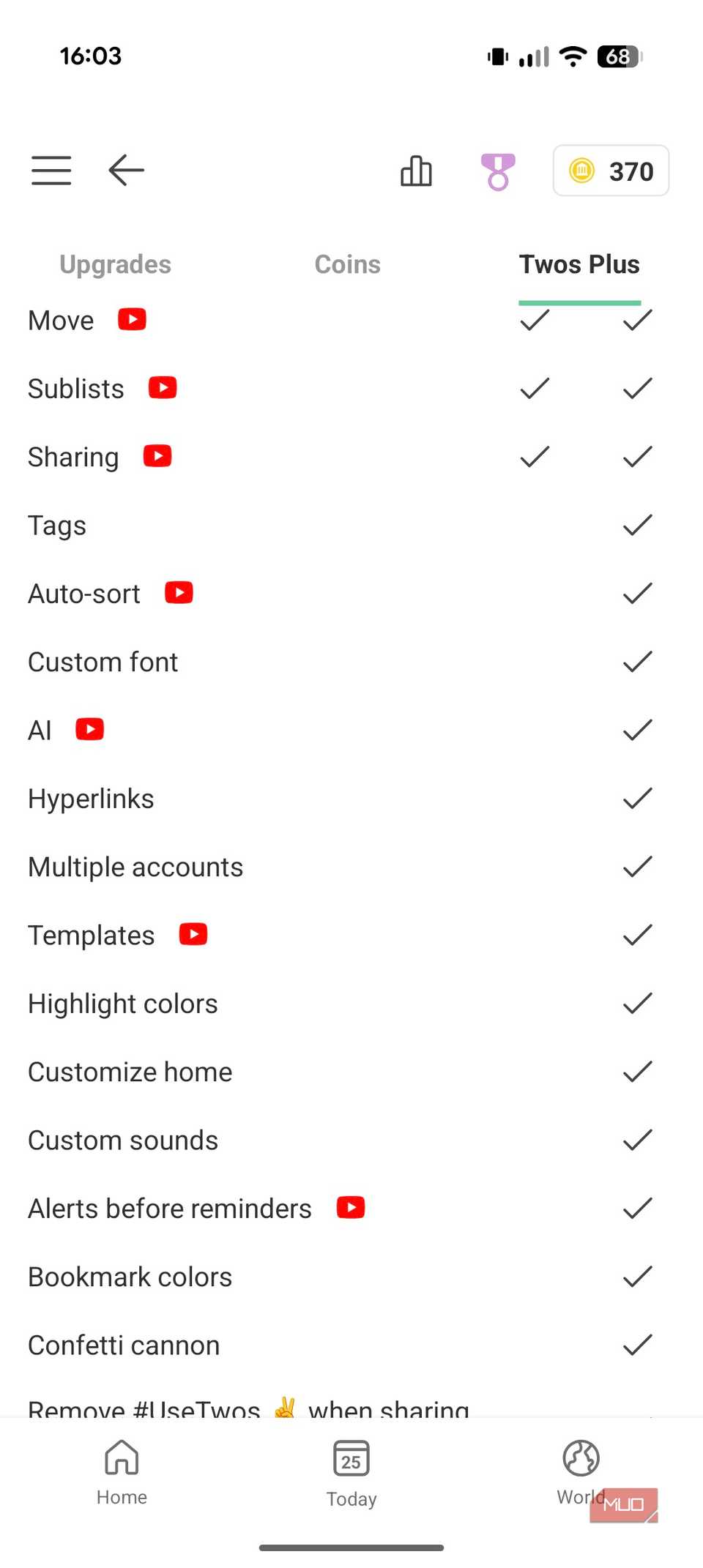
Task: Watch the AI feature video
Action: tap(90, 730)
